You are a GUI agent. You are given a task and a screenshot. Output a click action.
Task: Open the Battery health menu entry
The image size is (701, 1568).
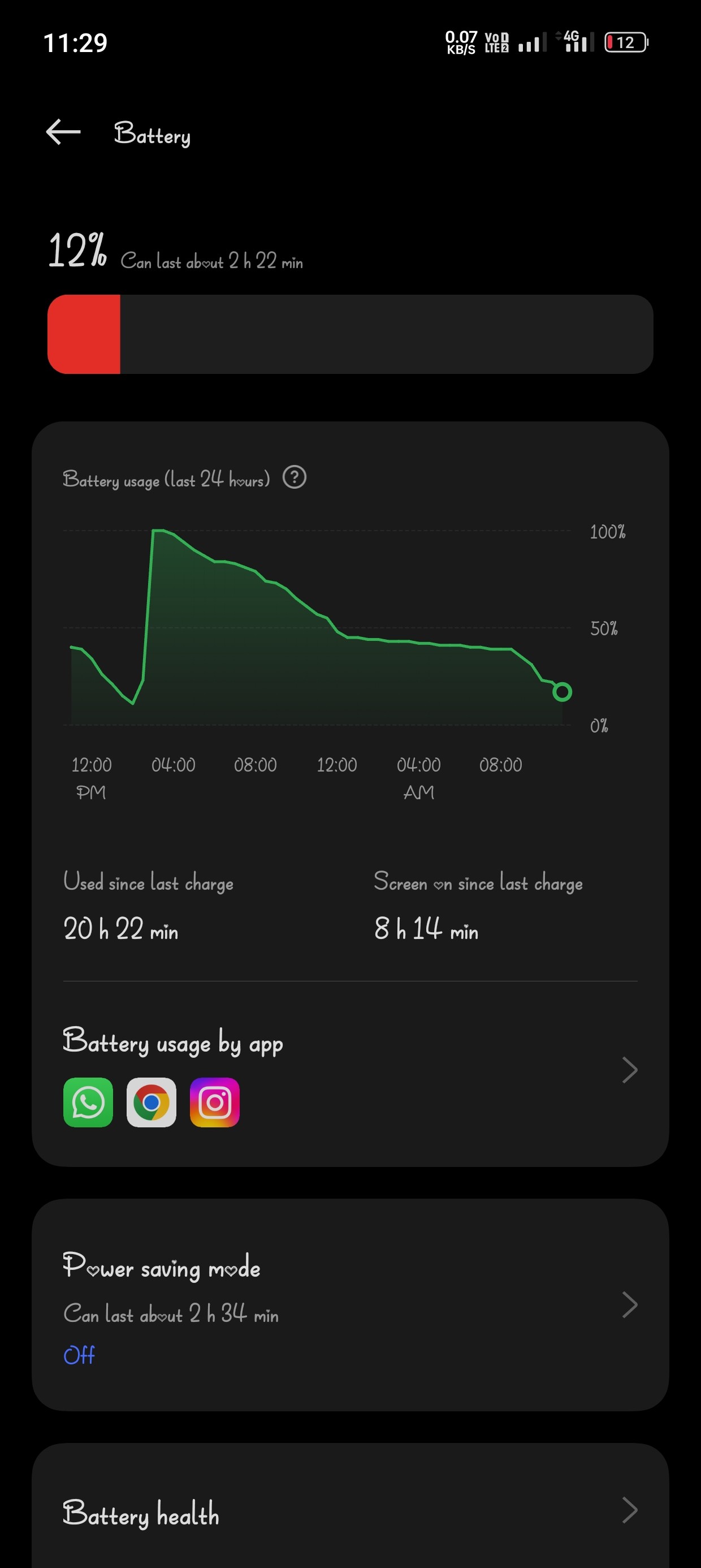[x=142, y=1515]
